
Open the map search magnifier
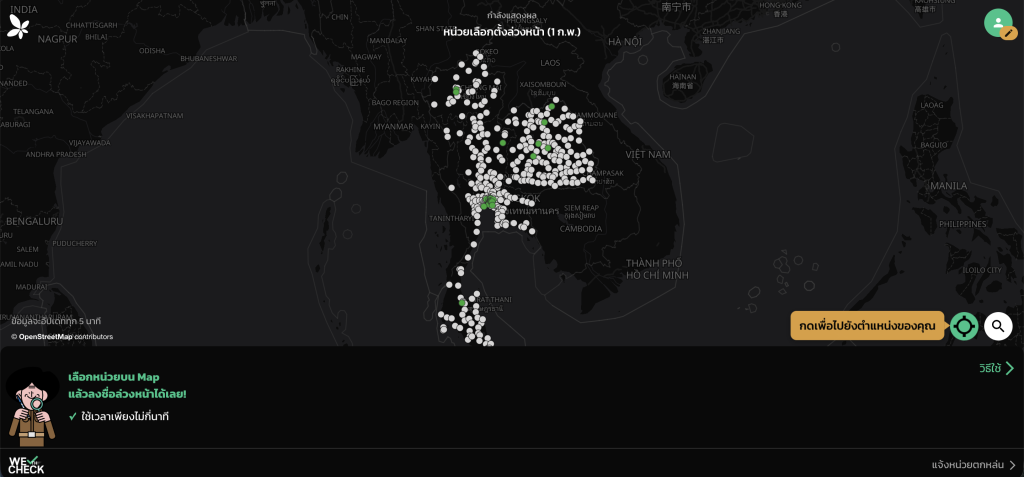(998, 326)
